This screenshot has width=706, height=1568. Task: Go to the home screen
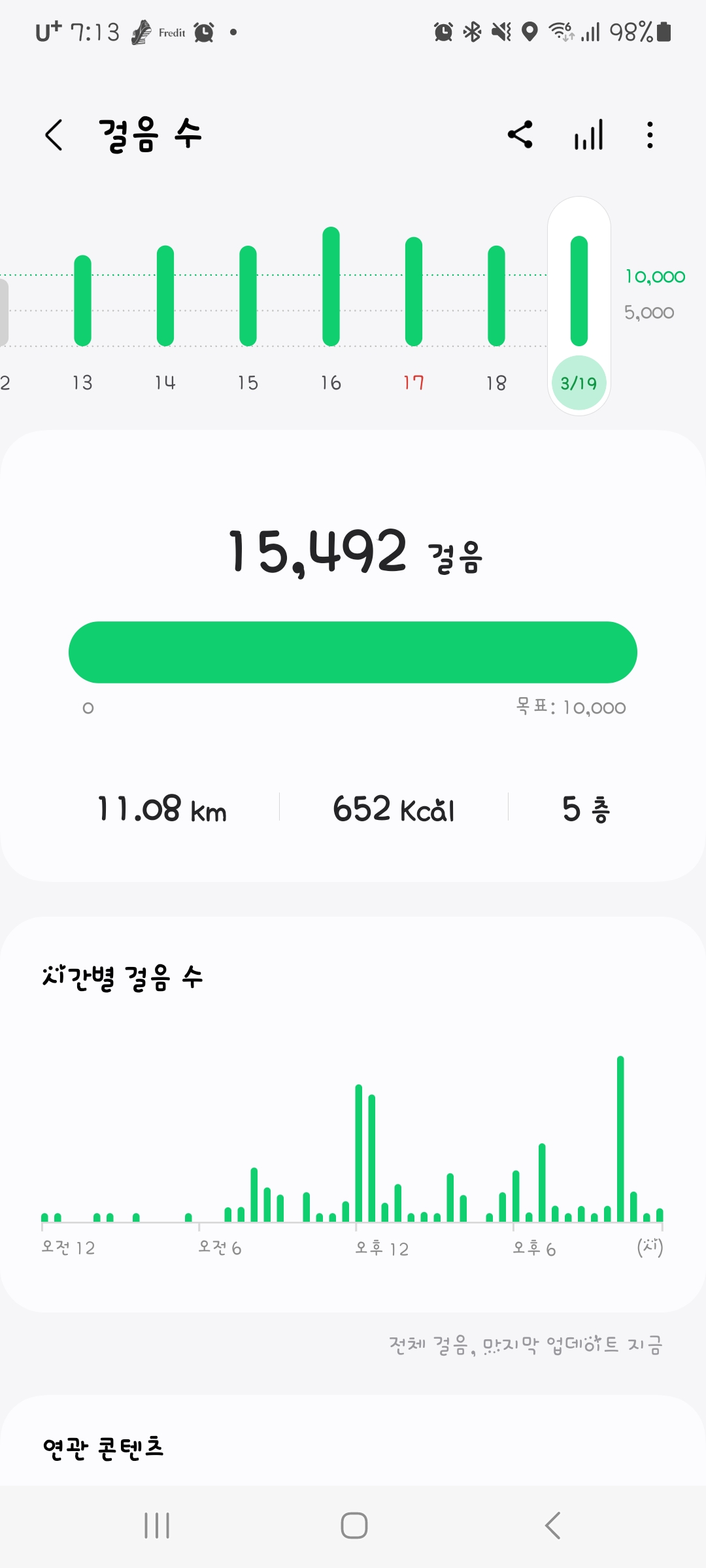(354, 1526)
